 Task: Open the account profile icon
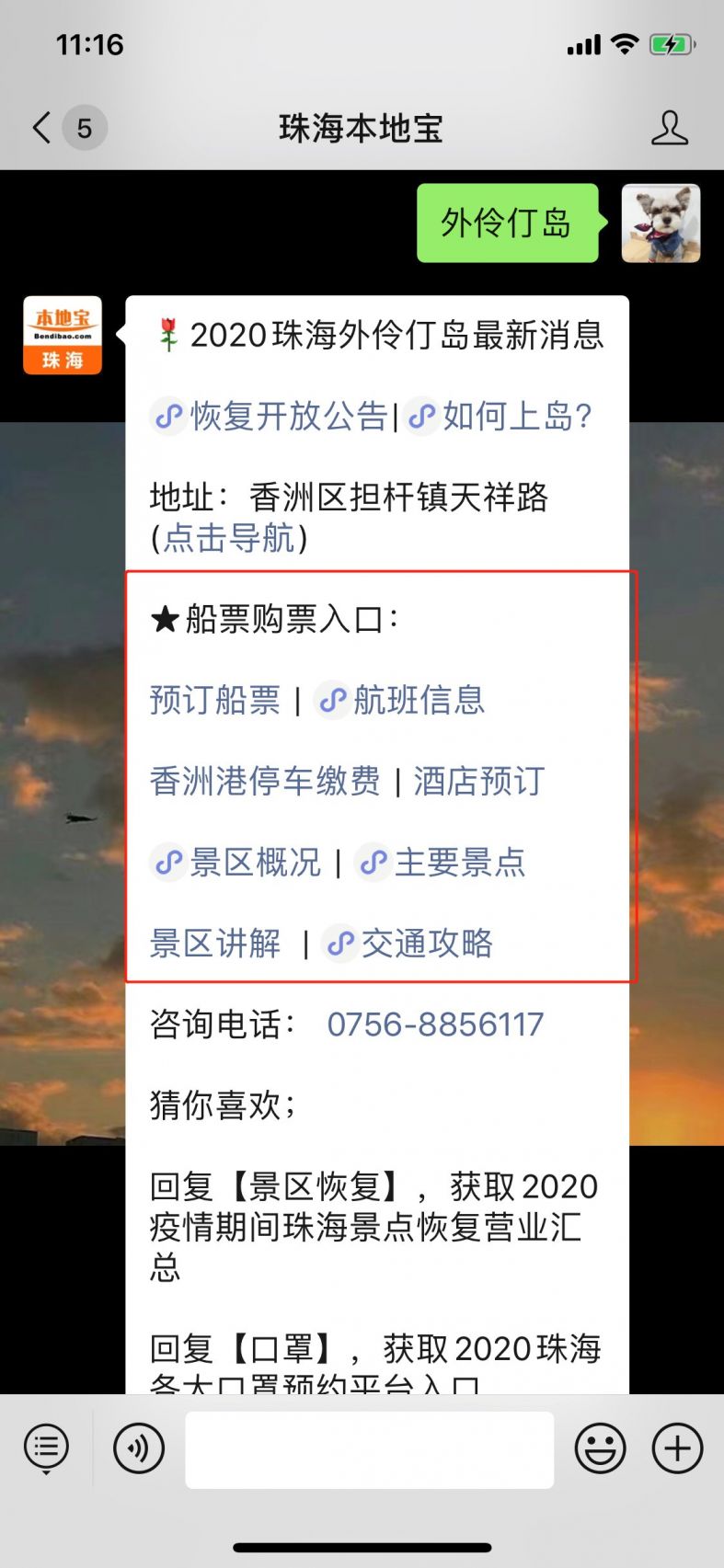pyautogui.click(x=670, y=128)
